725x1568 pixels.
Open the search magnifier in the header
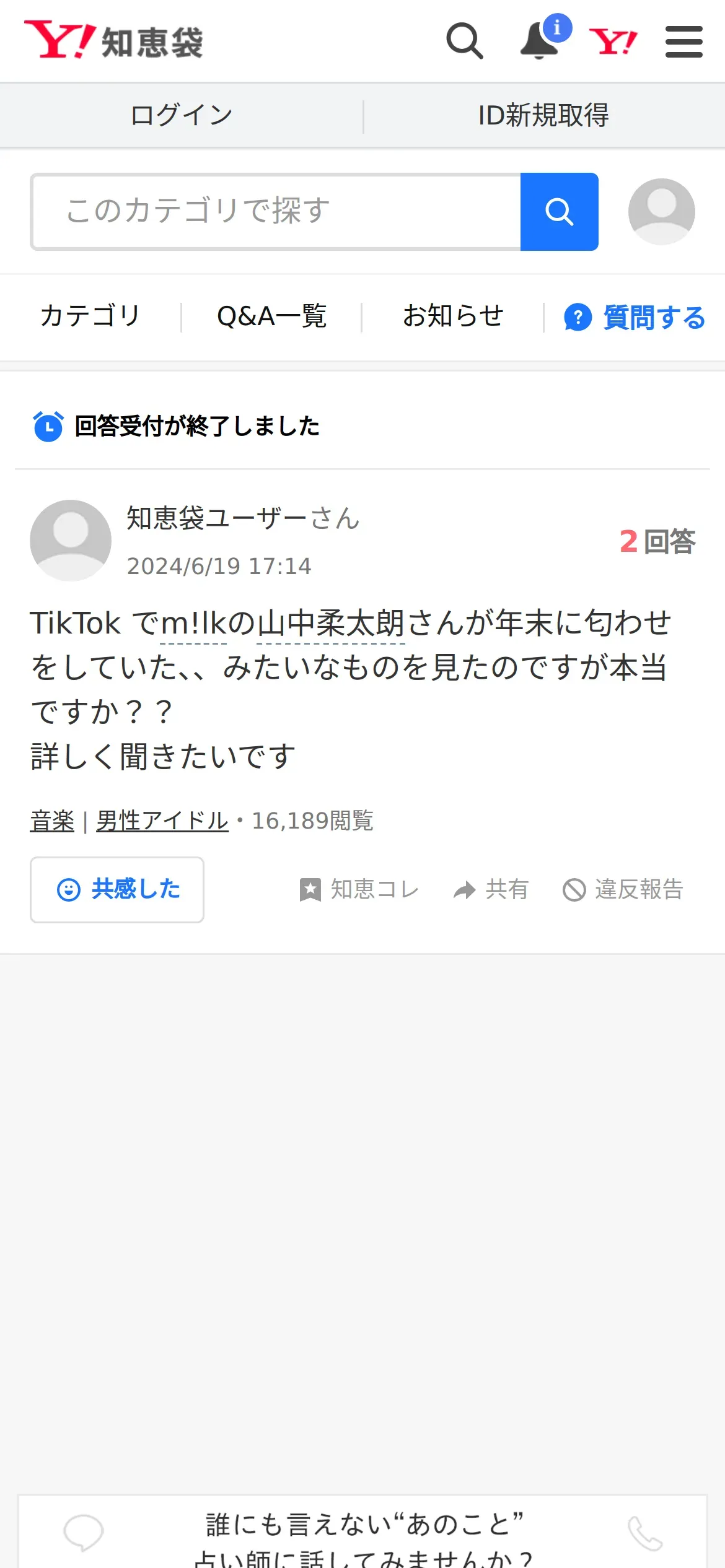point(465,41)
